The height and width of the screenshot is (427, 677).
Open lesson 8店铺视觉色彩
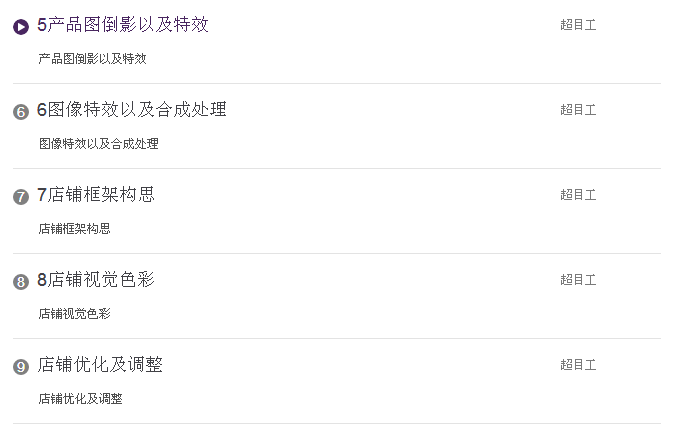pos(95,280)
